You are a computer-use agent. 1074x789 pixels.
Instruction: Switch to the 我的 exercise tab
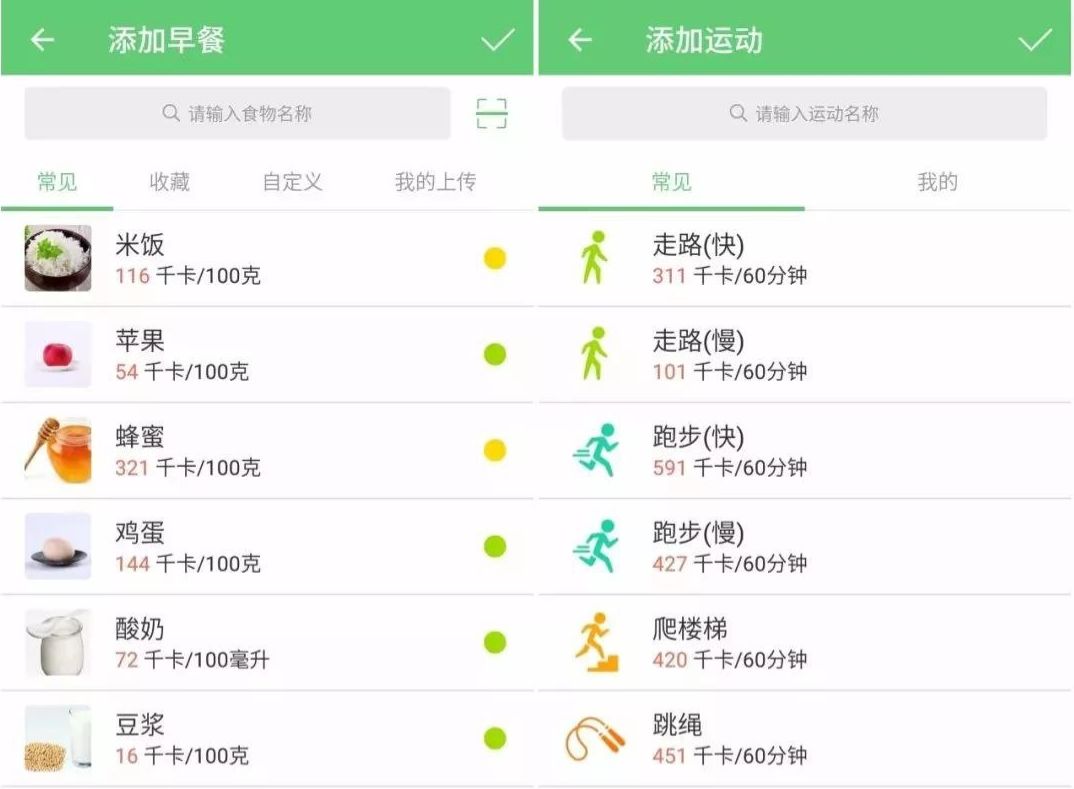[x=938, y=181]
